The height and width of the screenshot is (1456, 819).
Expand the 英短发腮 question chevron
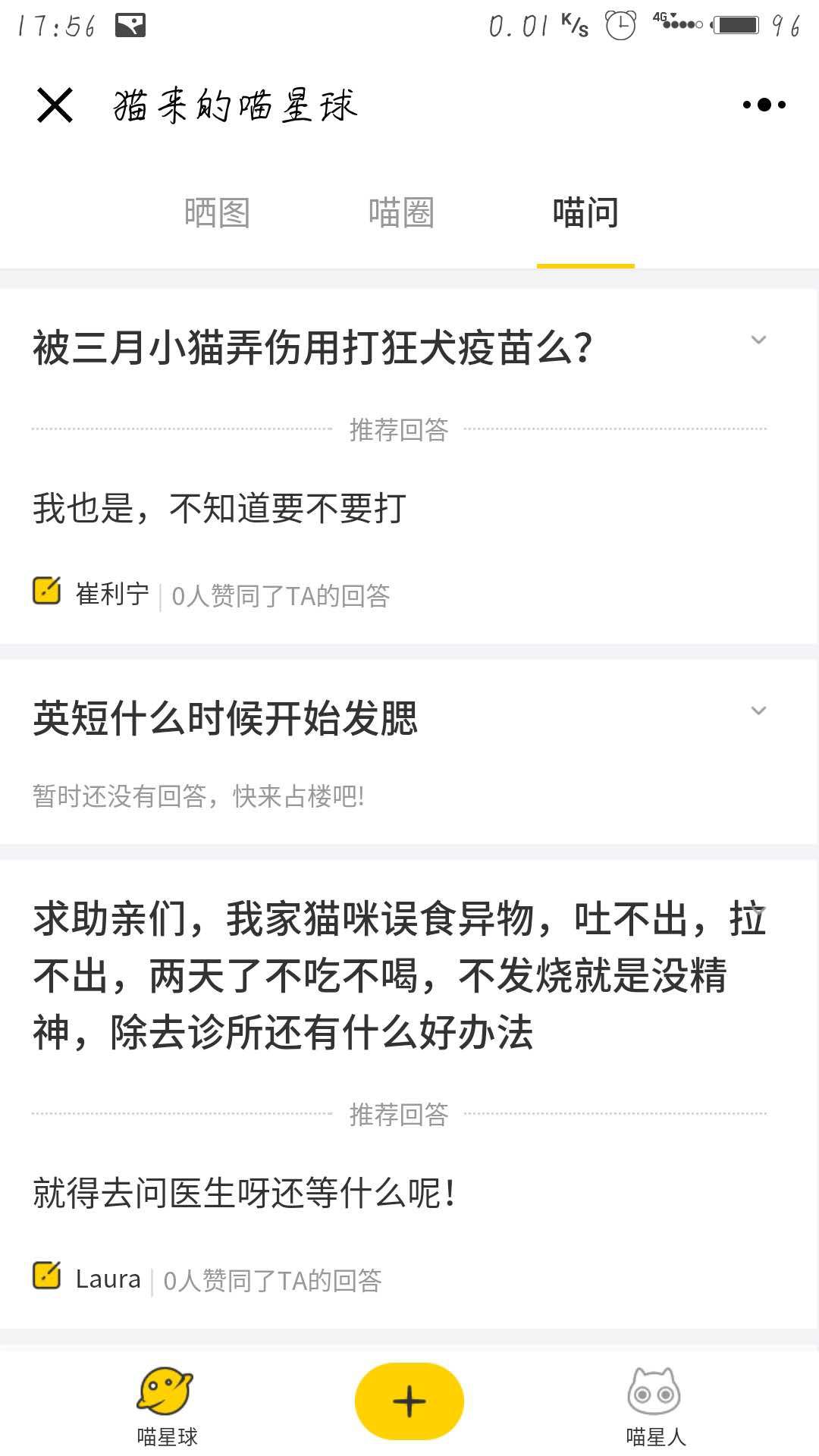(757, 711)
